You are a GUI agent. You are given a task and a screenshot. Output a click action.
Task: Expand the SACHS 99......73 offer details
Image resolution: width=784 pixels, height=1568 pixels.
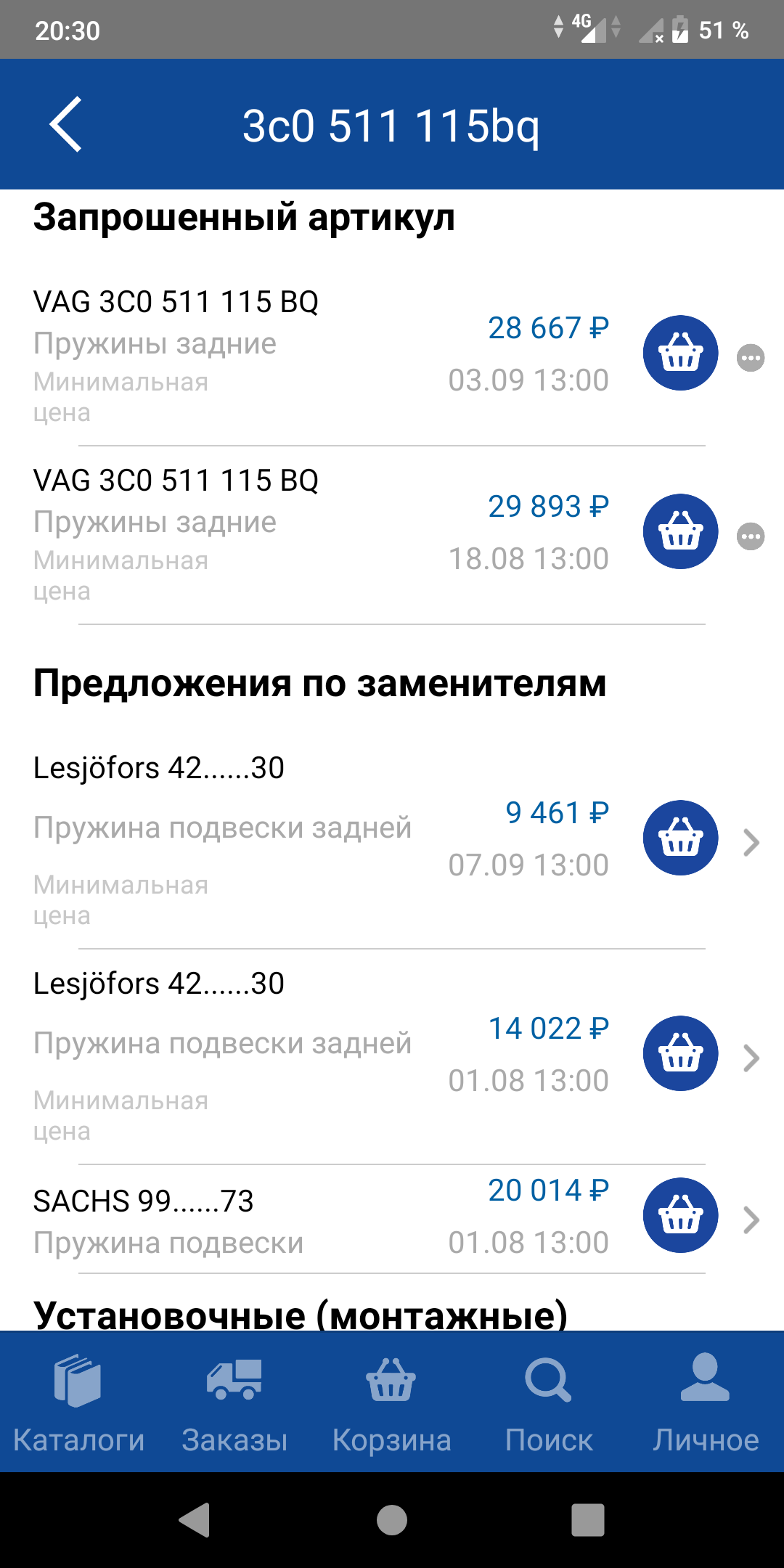click(751, 1220)
